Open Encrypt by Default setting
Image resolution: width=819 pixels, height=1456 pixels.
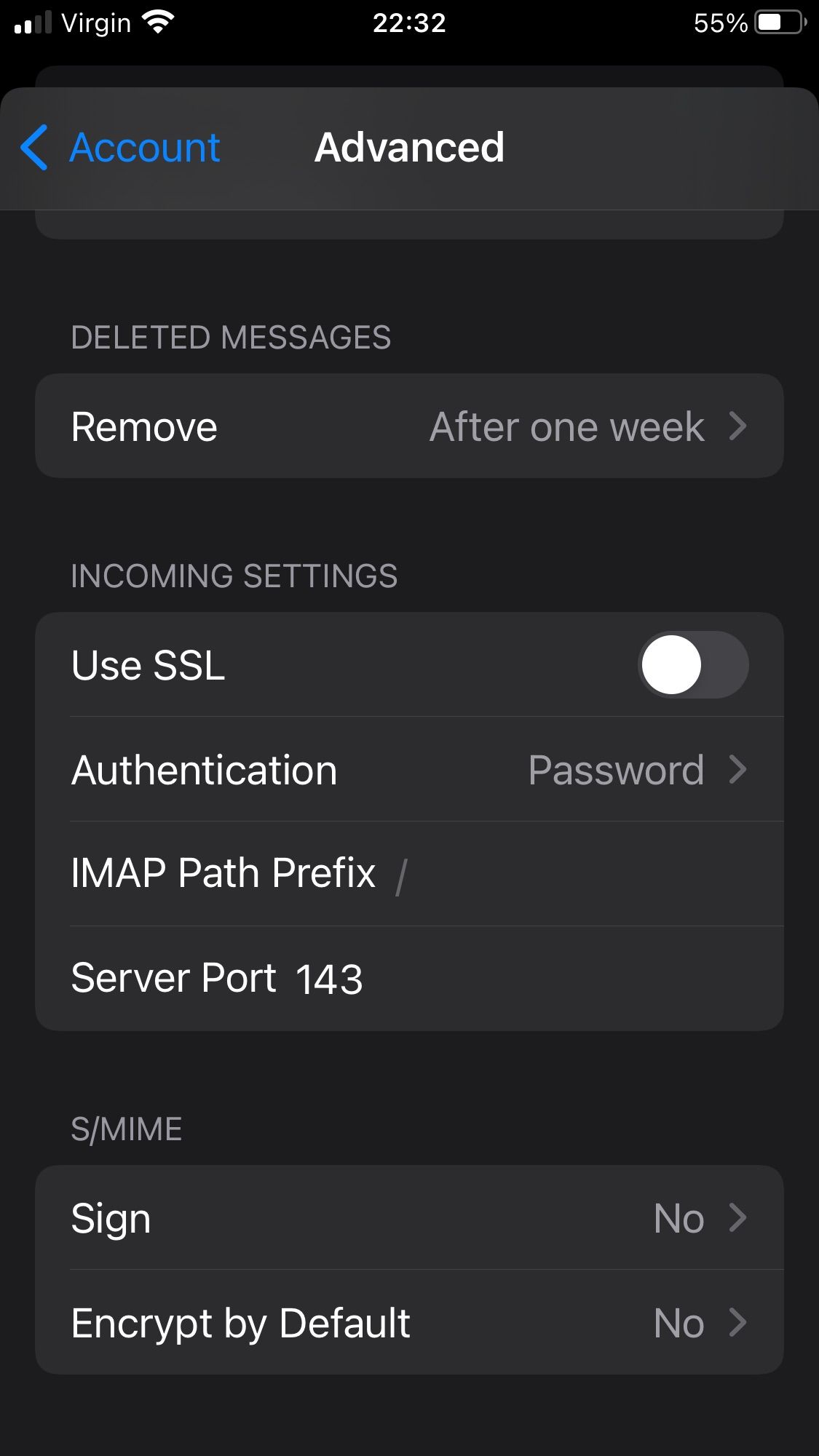409,1323
